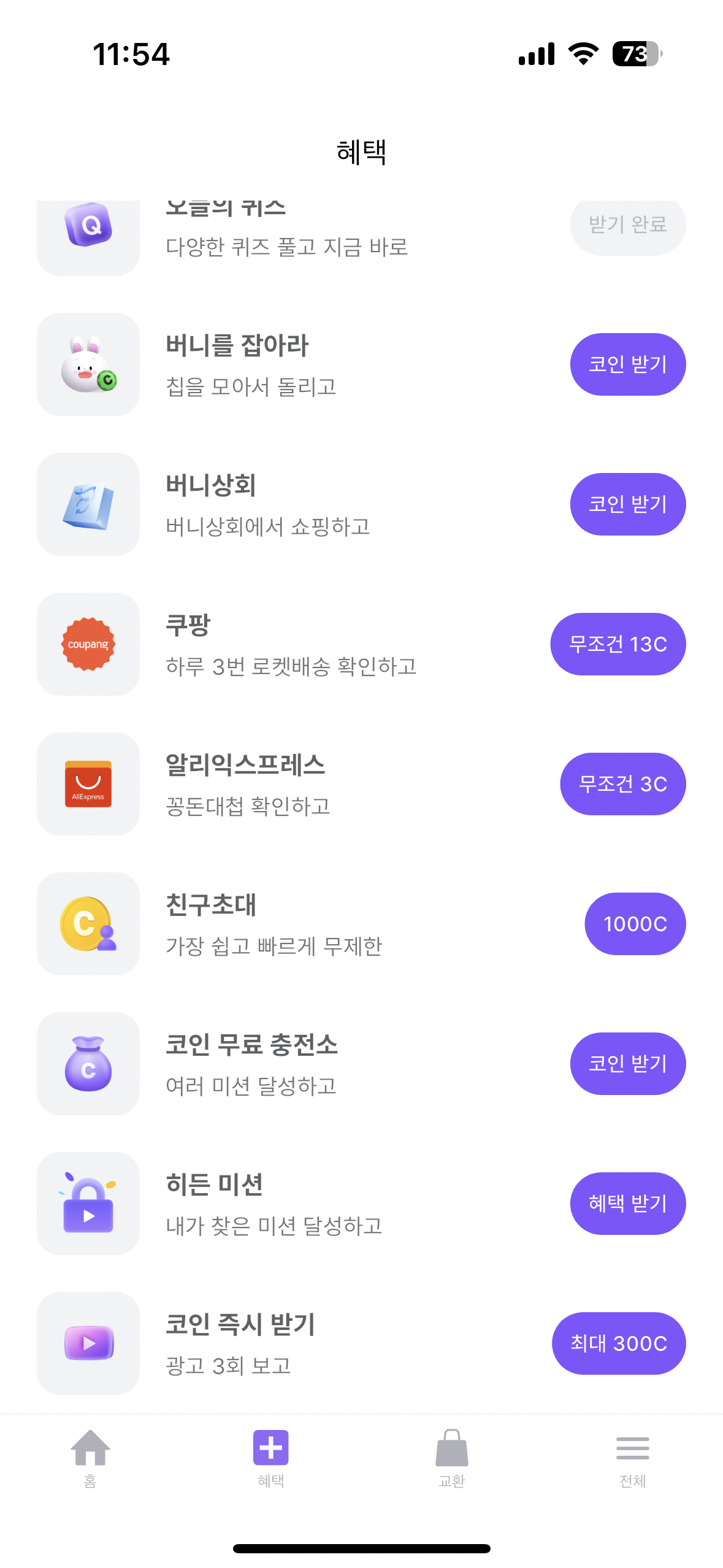Click the 1000C friend invite reward
This screenshot has height=1568, width=723.
(x=633, y=924)
